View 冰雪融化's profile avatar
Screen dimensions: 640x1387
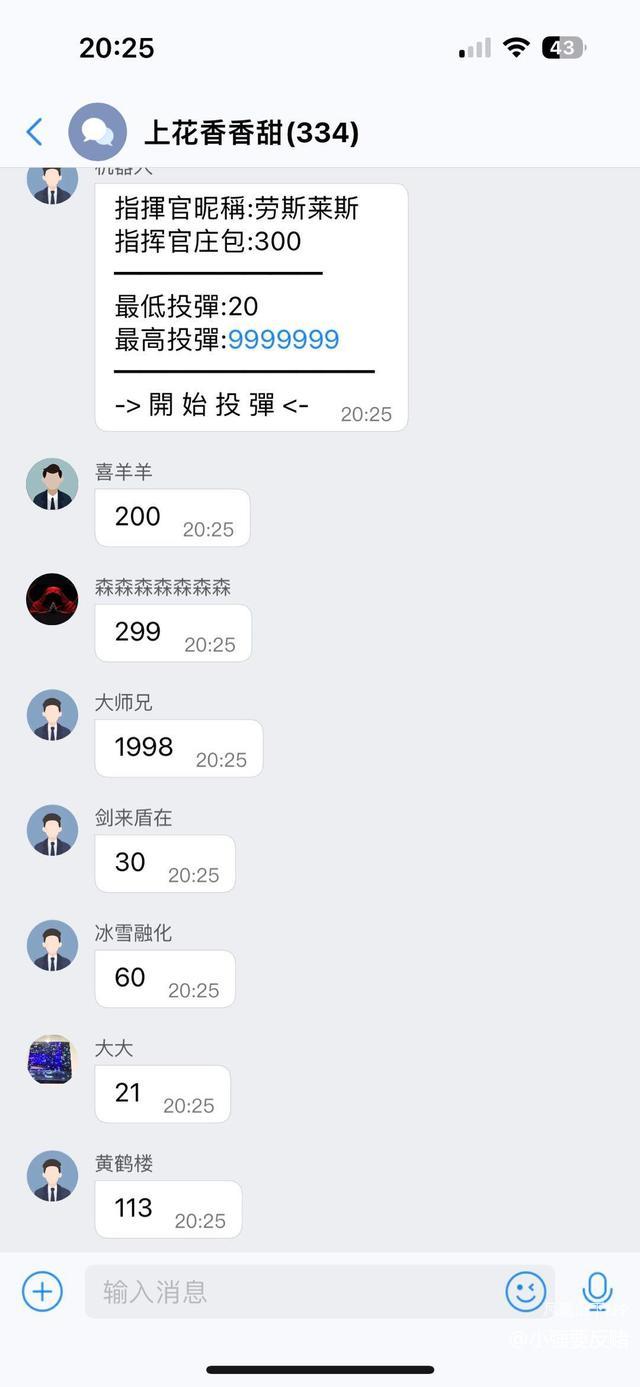click(52, 945)
